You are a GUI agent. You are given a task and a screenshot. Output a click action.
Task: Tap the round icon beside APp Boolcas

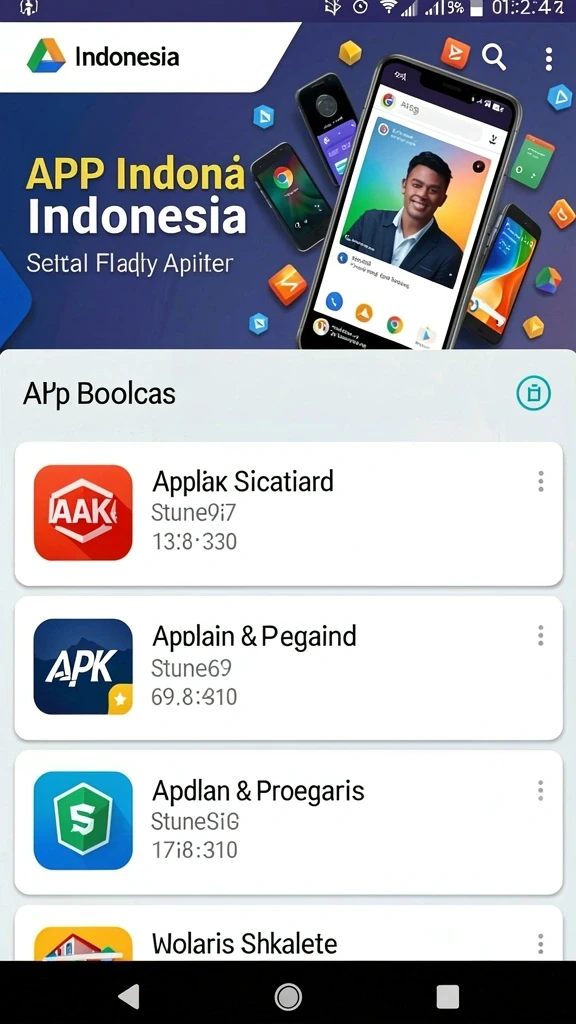[534, 393]
